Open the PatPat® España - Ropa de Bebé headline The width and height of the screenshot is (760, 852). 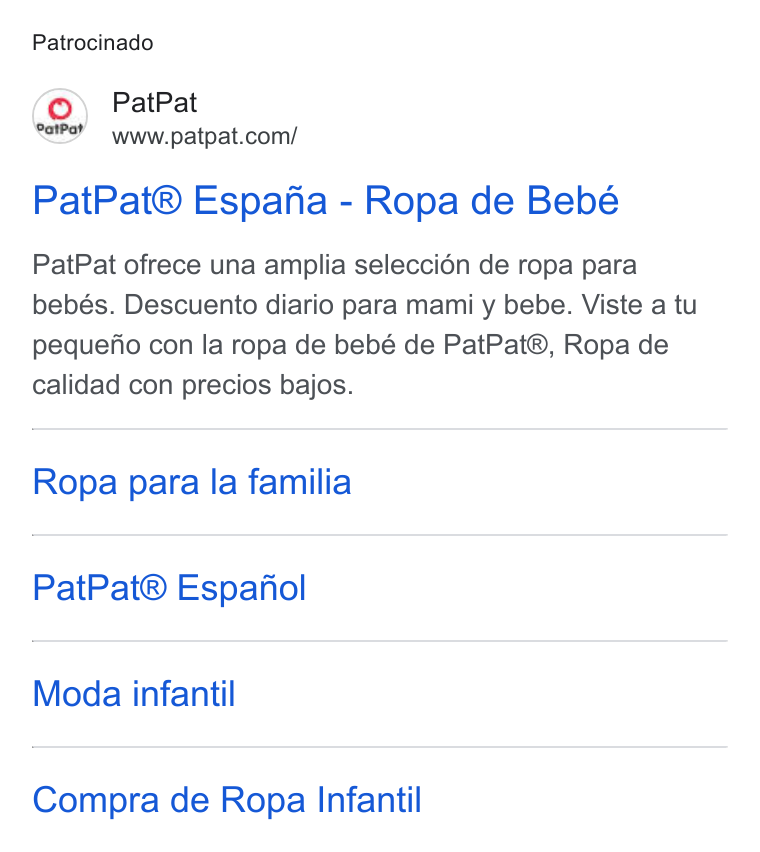coord(325,201)
